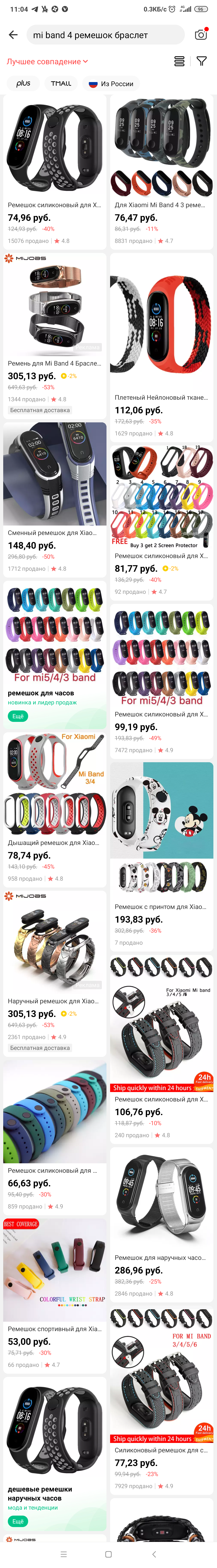This screenshot has width=217, height=1568.
Task: Open camera image search
Action: (x=201, y=35)
